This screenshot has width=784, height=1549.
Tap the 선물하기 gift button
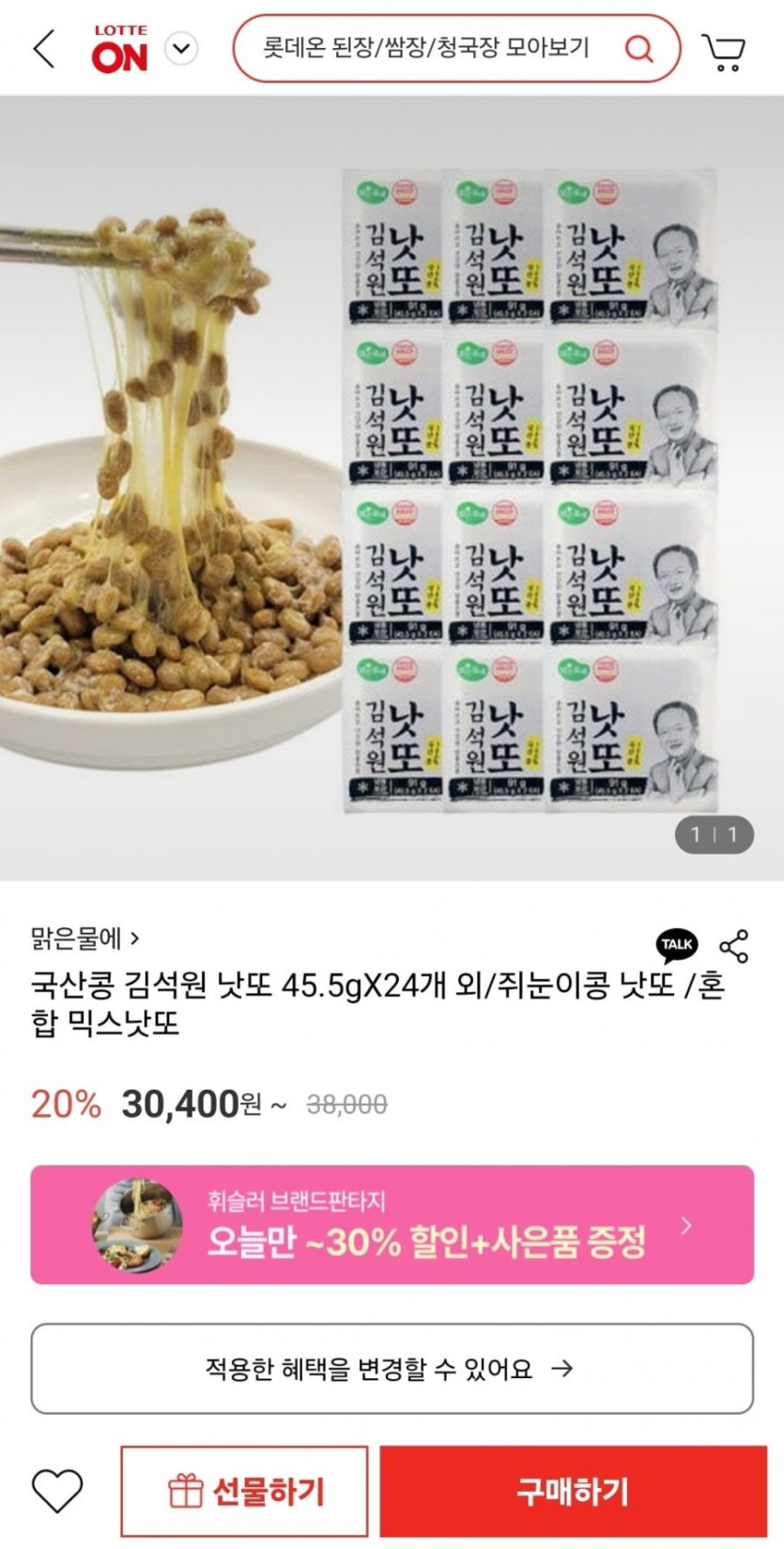244,1491
